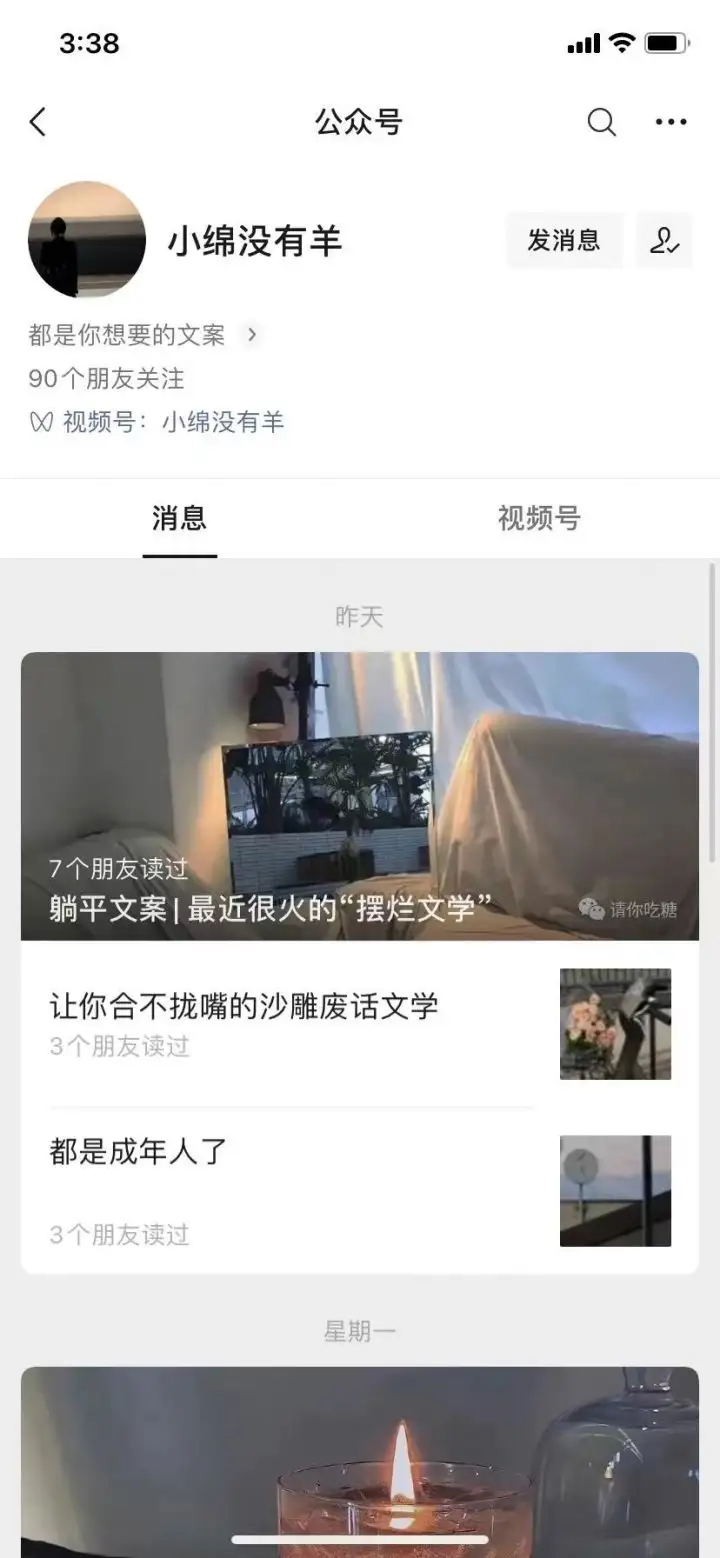720x1558 pixels.
Task: Open the 星期一 candle cover article
Action: click(x=360, y=1460)
